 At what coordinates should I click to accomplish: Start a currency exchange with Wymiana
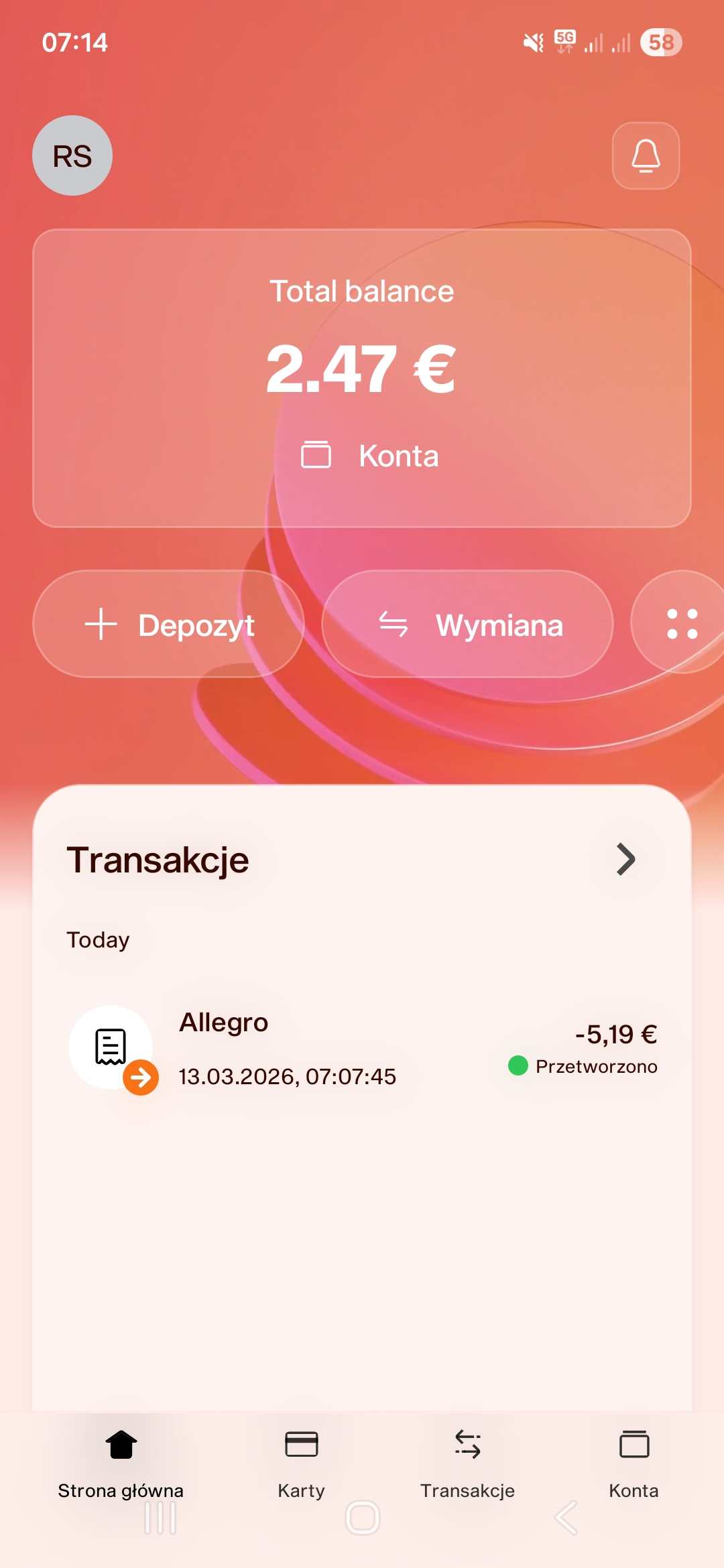coord(467,624)
